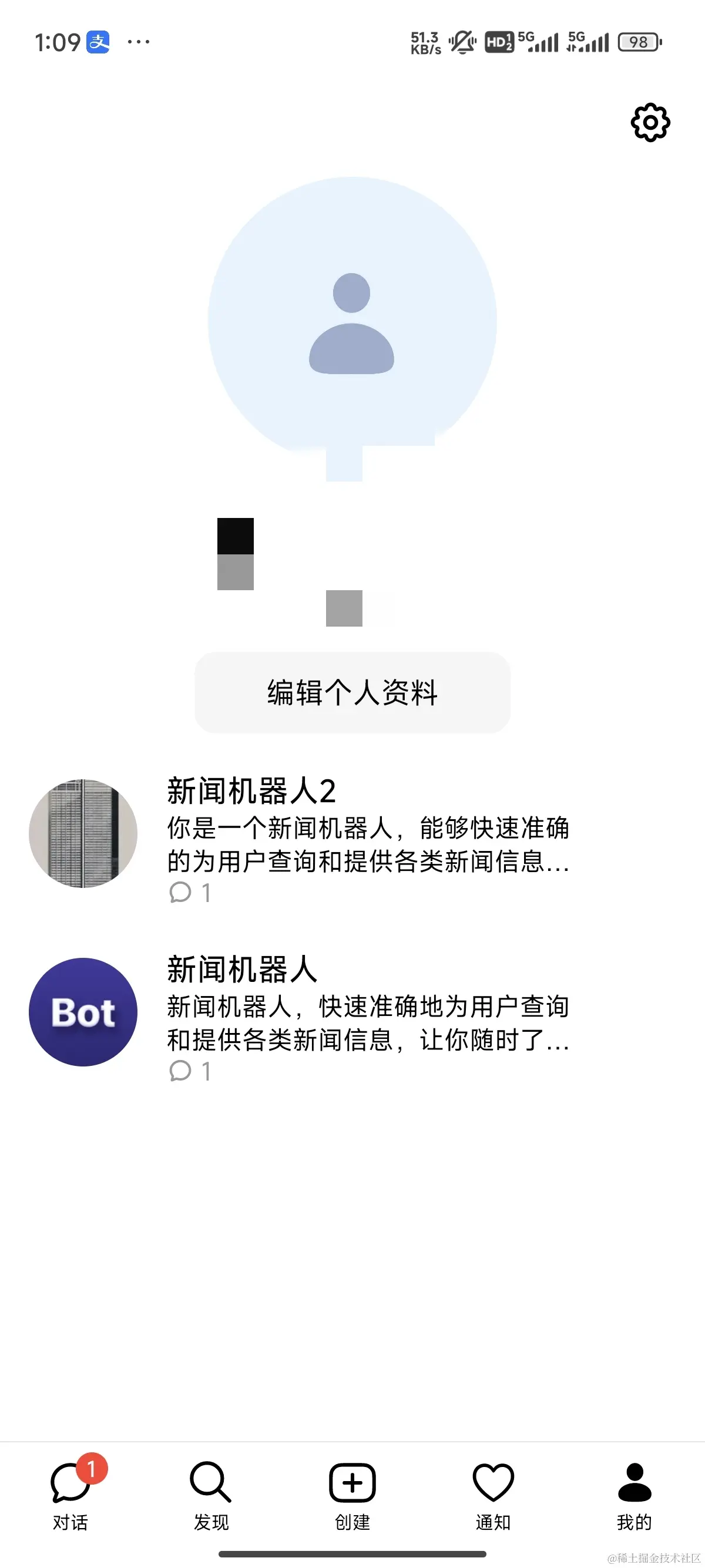
Task: Tap the building photo avatar of 新闻机器人2
Action: click(x=83, y=833)
